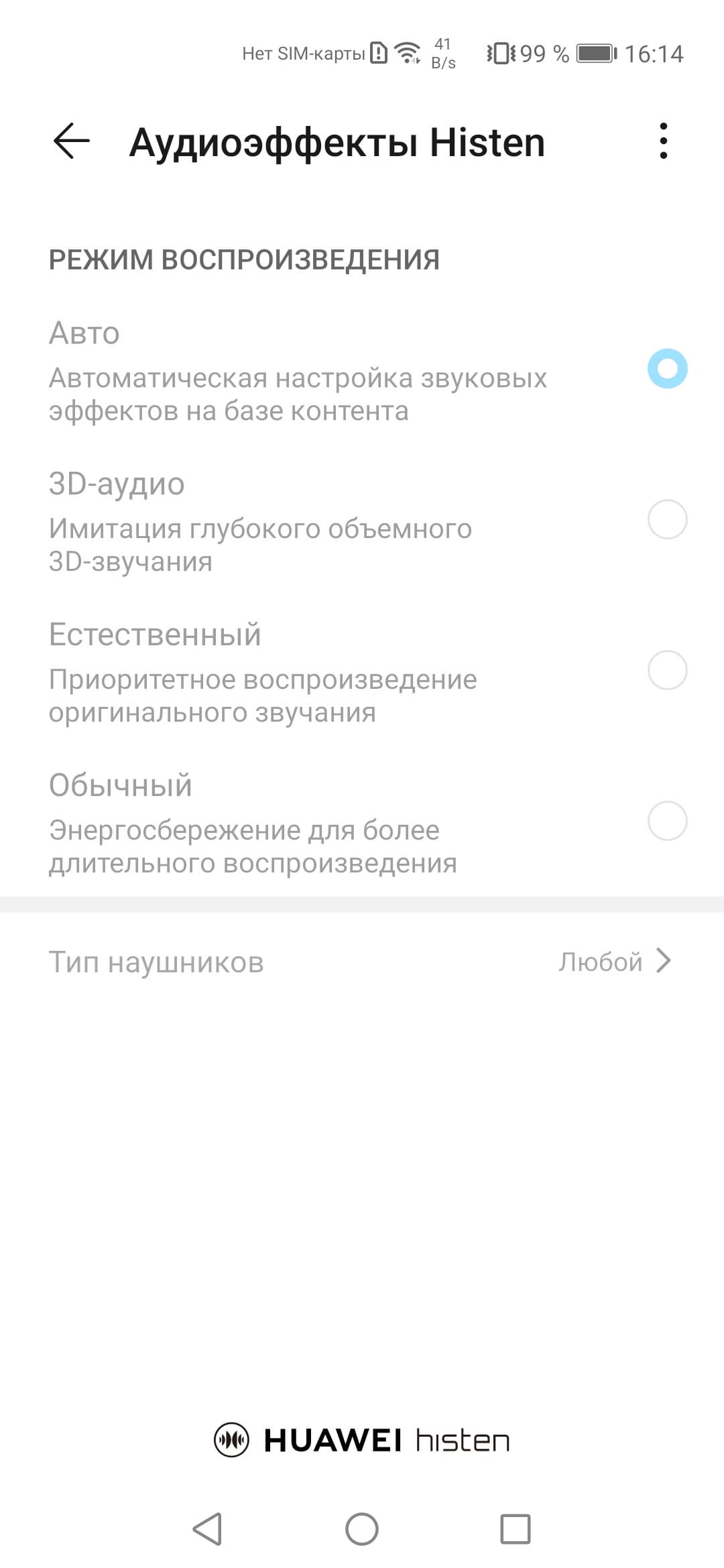Screen dimensions: 724x1568
Task: Choose the 3D-аудио mode
Action: coord(667,519)
